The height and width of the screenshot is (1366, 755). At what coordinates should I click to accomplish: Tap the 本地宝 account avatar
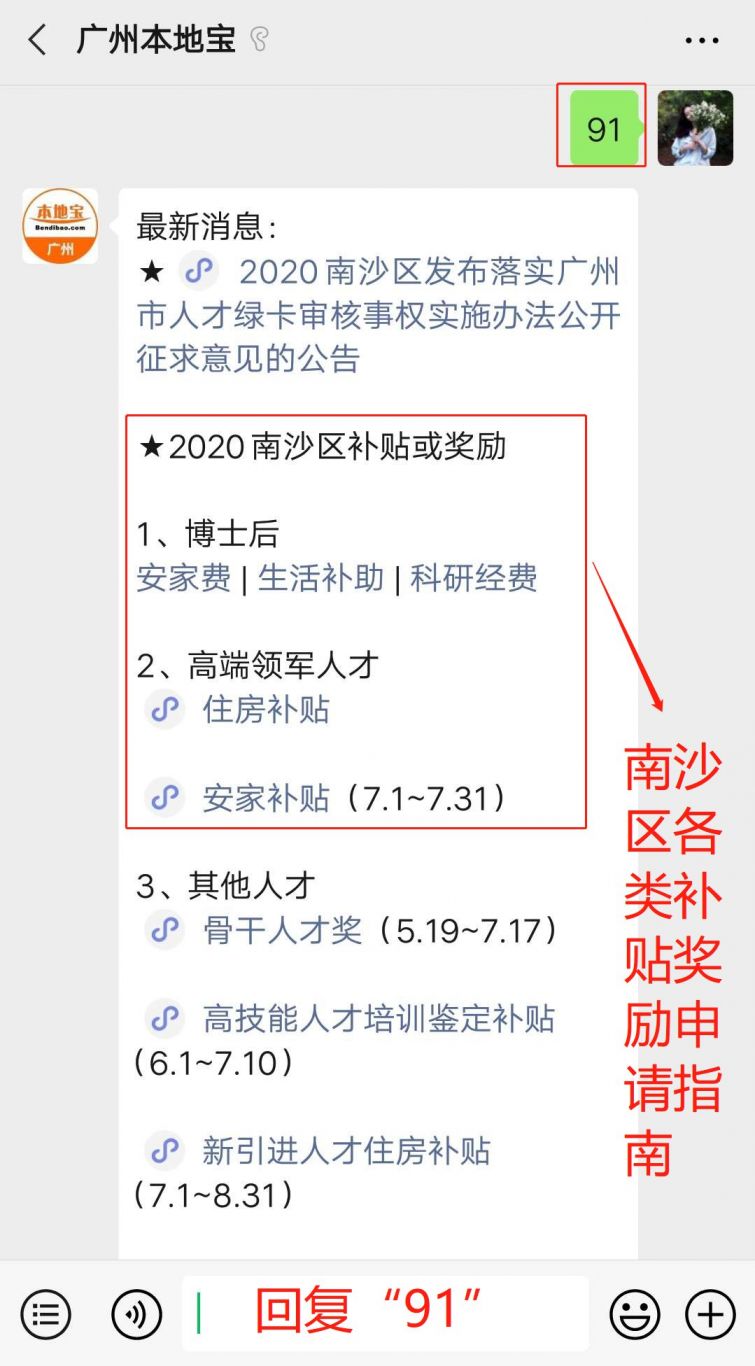(x=60, y=226)
